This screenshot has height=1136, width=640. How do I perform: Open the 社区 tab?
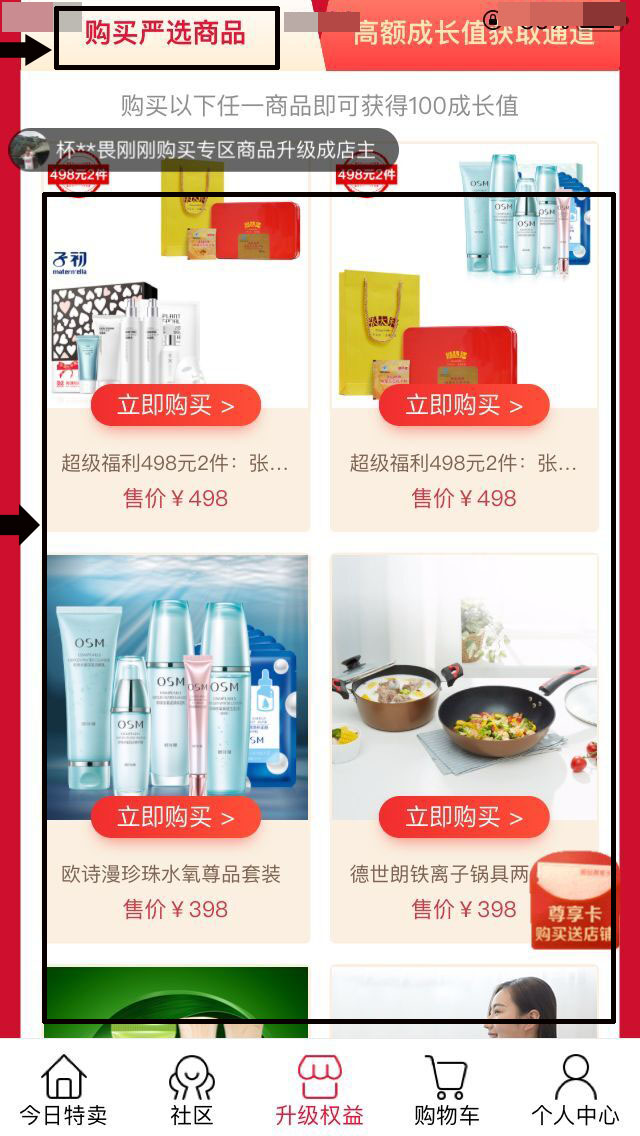click(192, 1090)
